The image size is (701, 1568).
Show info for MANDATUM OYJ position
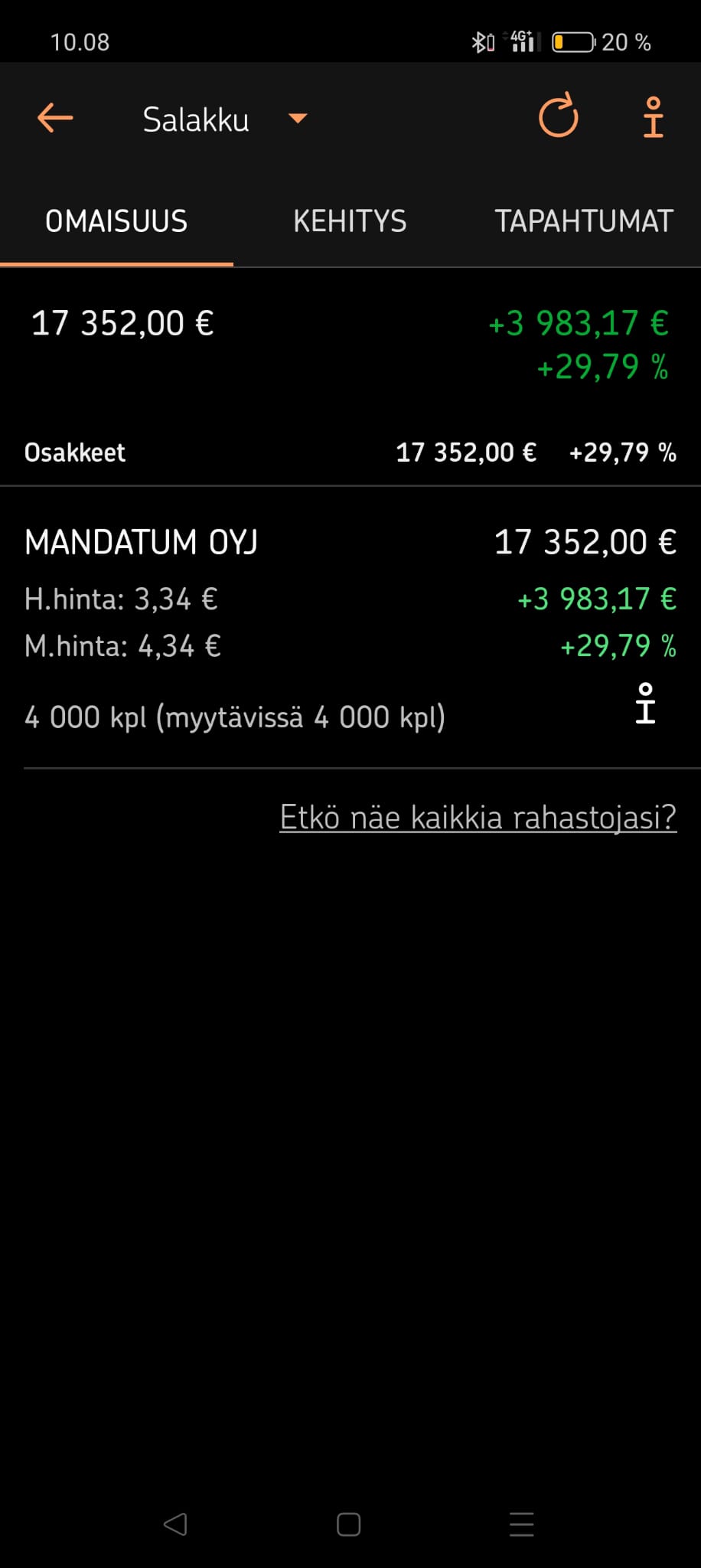coord(646,704)
